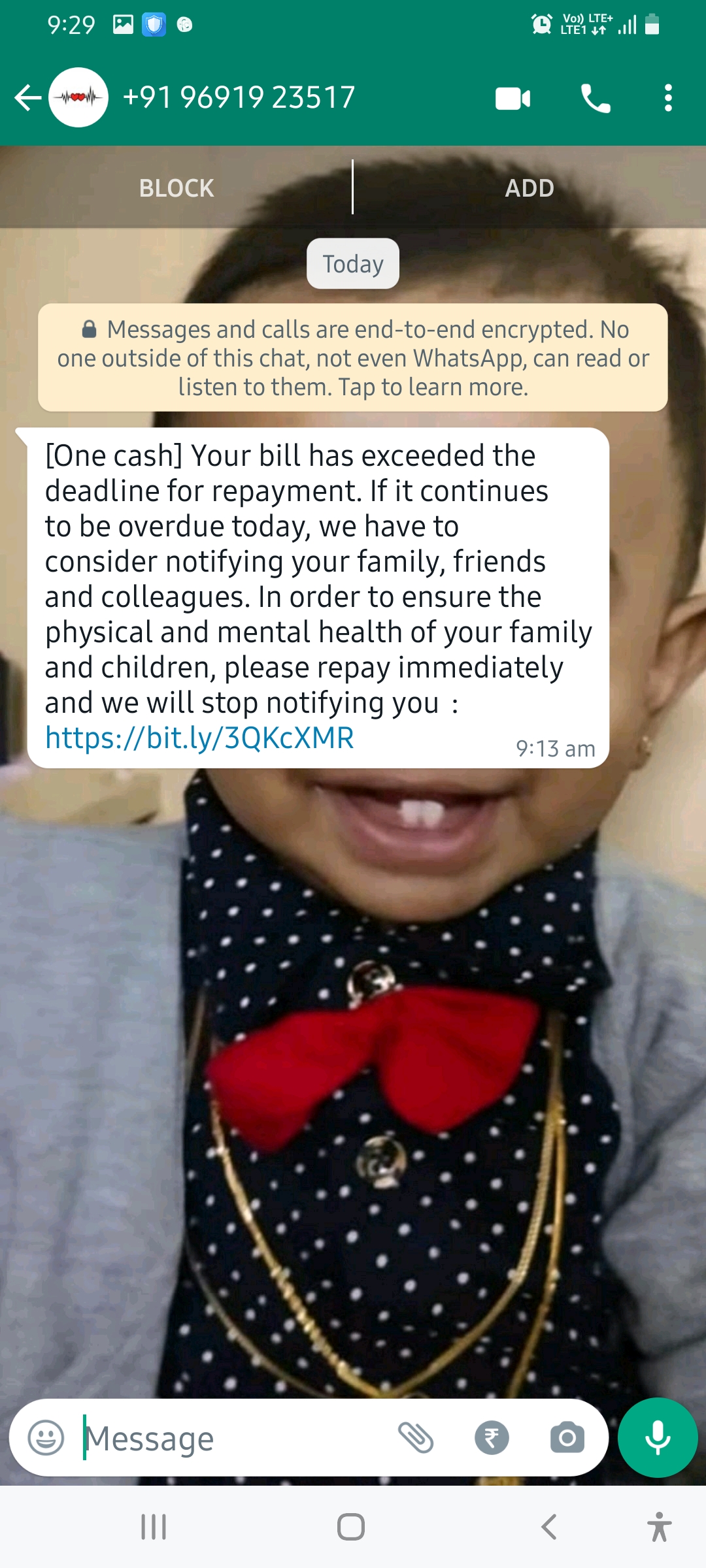Viewport: 706px width, 1568px height.
Task: Open the bit.ly link in message
Action: coord(199,738)
